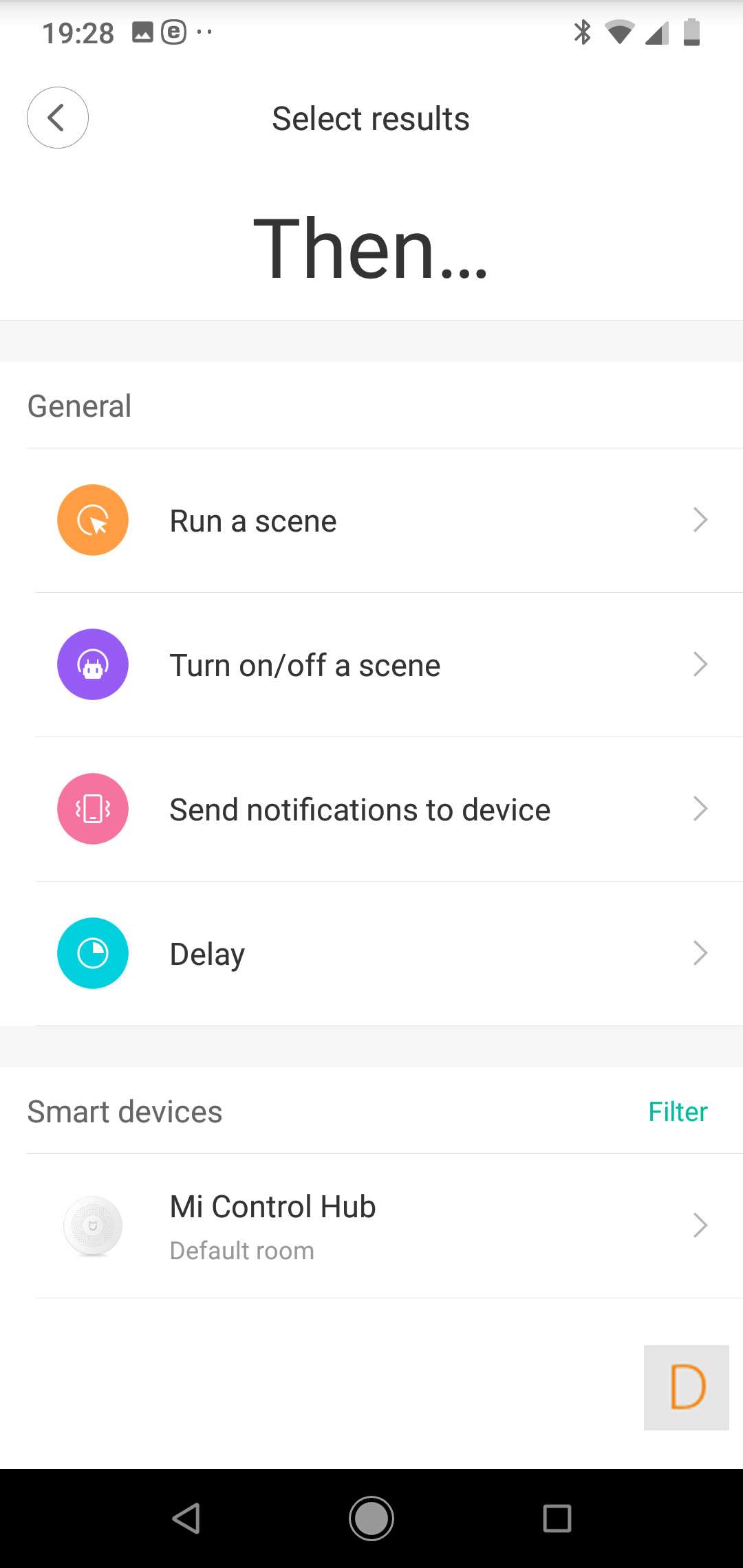Filter the smart devices list
Image resolution: width=743 pixels, height=1568 pixels.
point(677,1112)
